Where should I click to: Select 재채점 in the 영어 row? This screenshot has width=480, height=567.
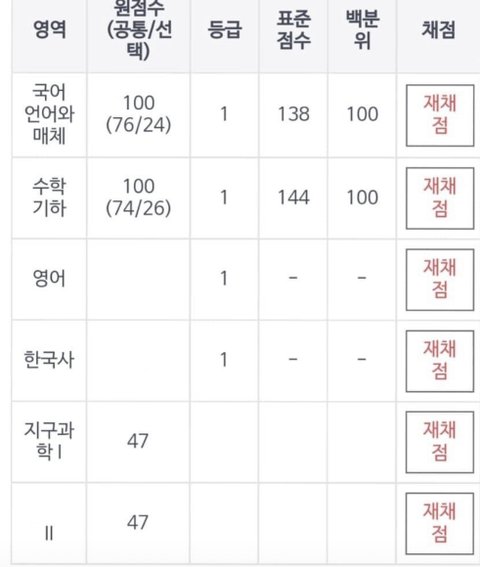440,280
